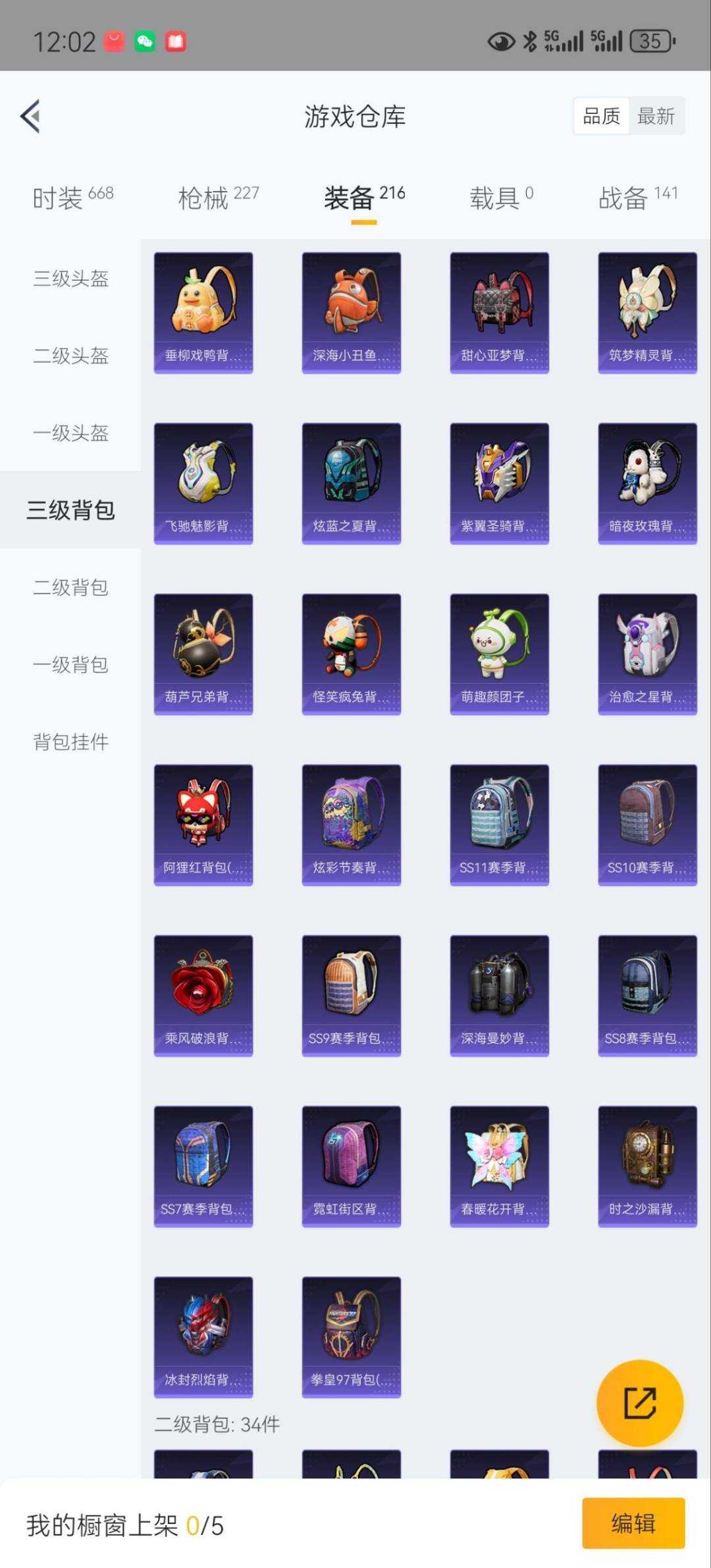The width and height of the screenshot is (711, 1568).
Task: View the 阿狸红背包 item
Action: [203, 825]
